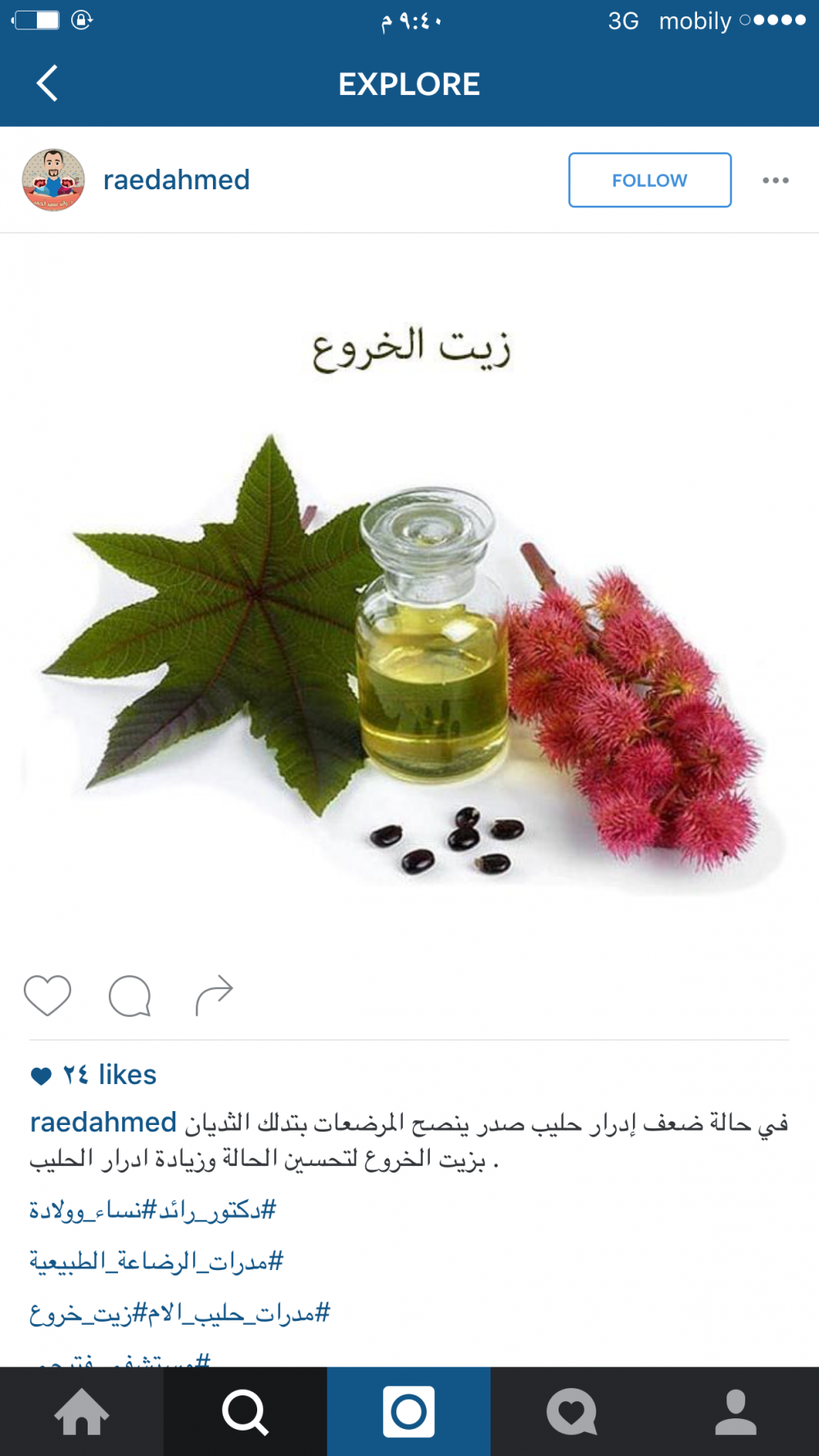Comment on the castor oil post

point(130,996)
